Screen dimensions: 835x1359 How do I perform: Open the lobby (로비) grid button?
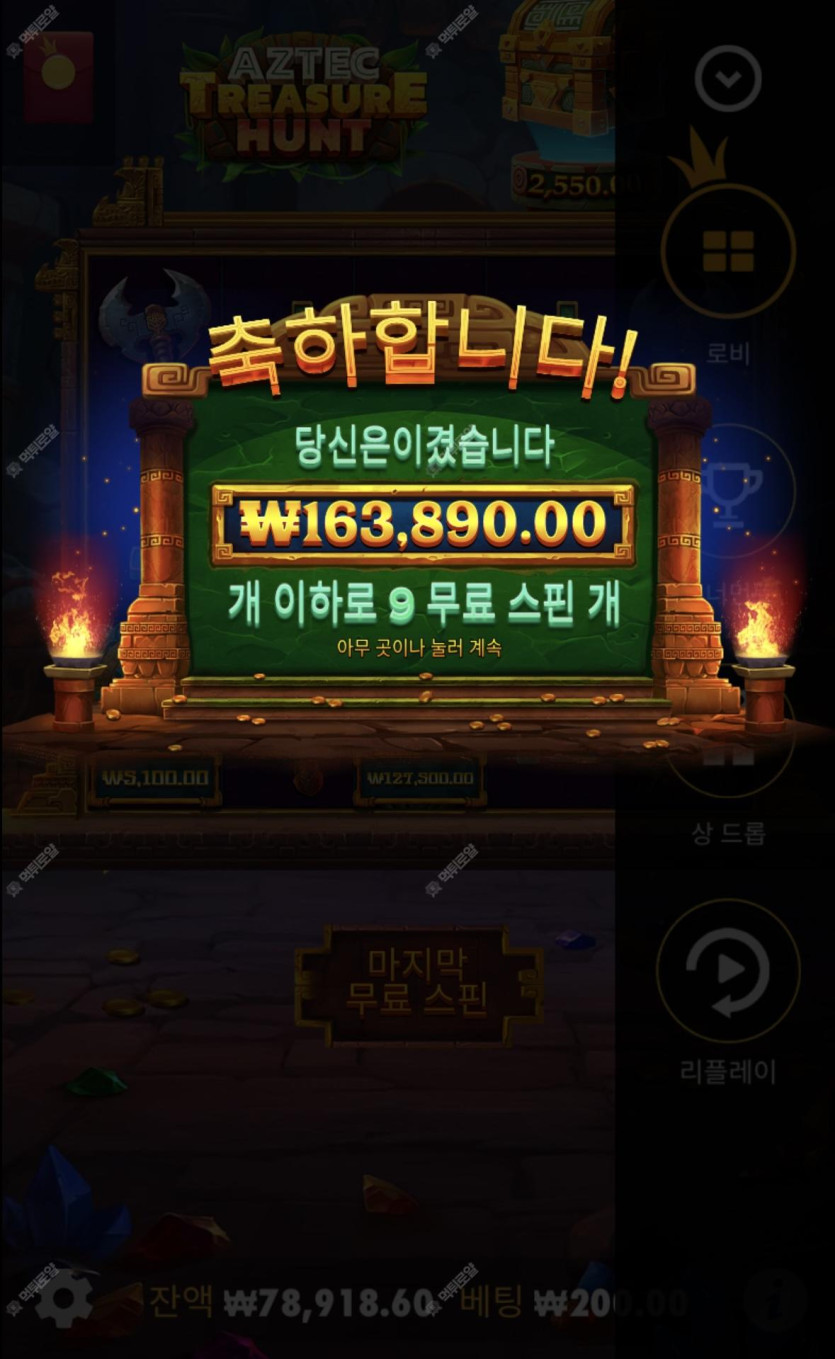pos(728,252)
